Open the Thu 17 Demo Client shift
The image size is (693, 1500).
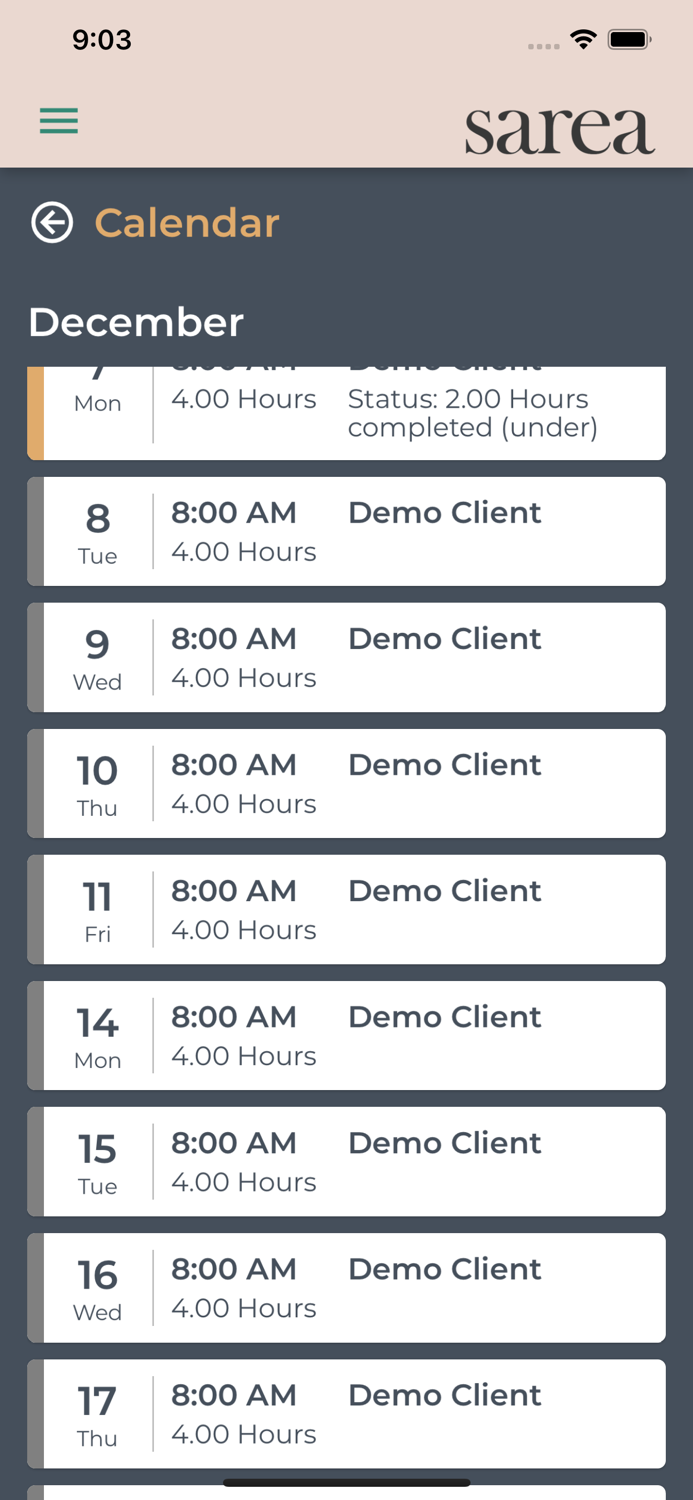[x=347, y=1413]
